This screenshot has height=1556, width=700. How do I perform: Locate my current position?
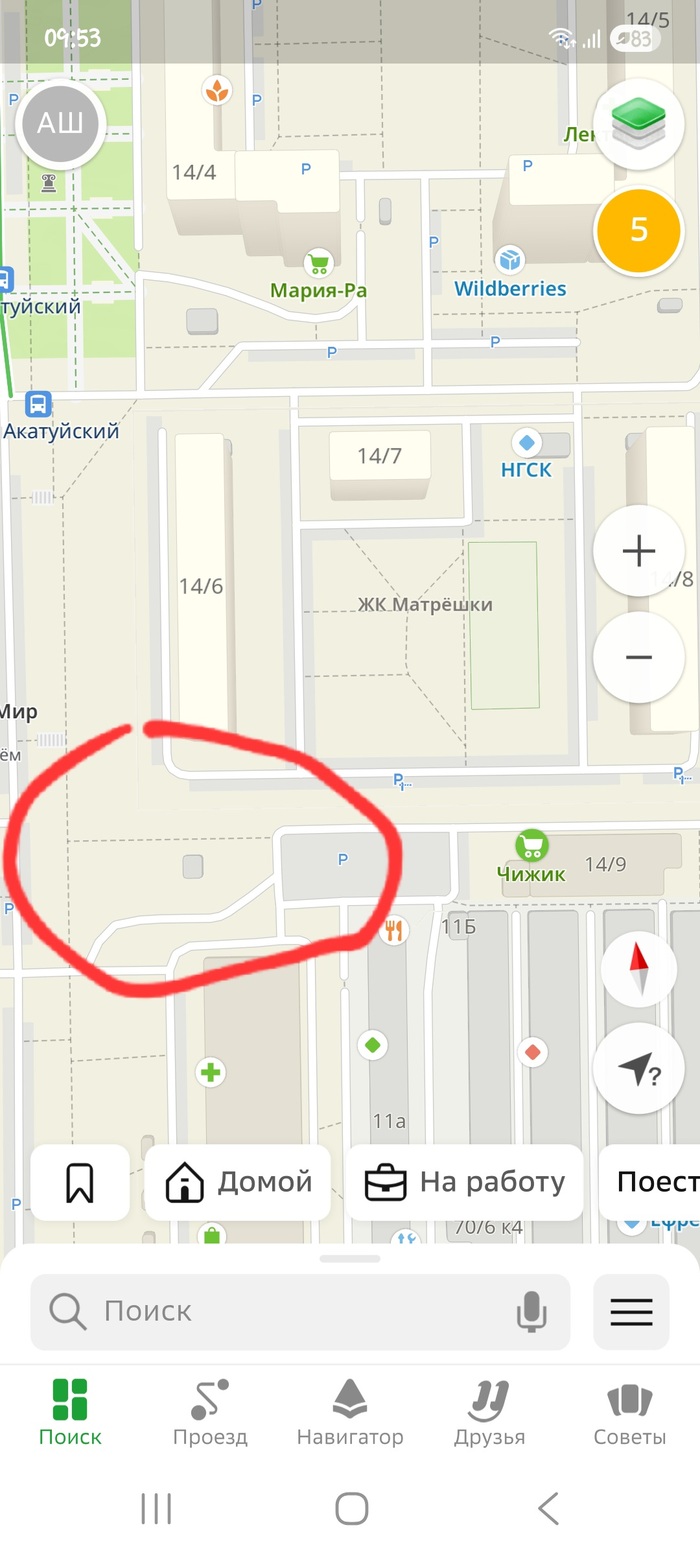(x=638, y=1069)
